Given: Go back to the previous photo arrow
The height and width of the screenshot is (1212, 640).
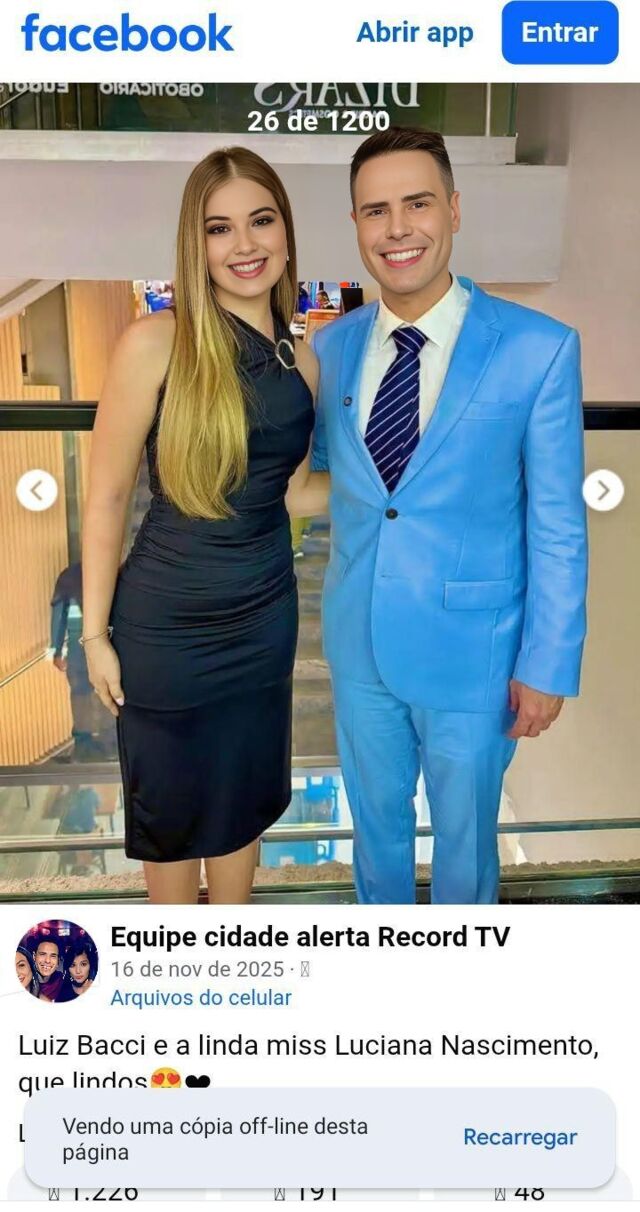Looking at the screenshot, I should point(37,490).
